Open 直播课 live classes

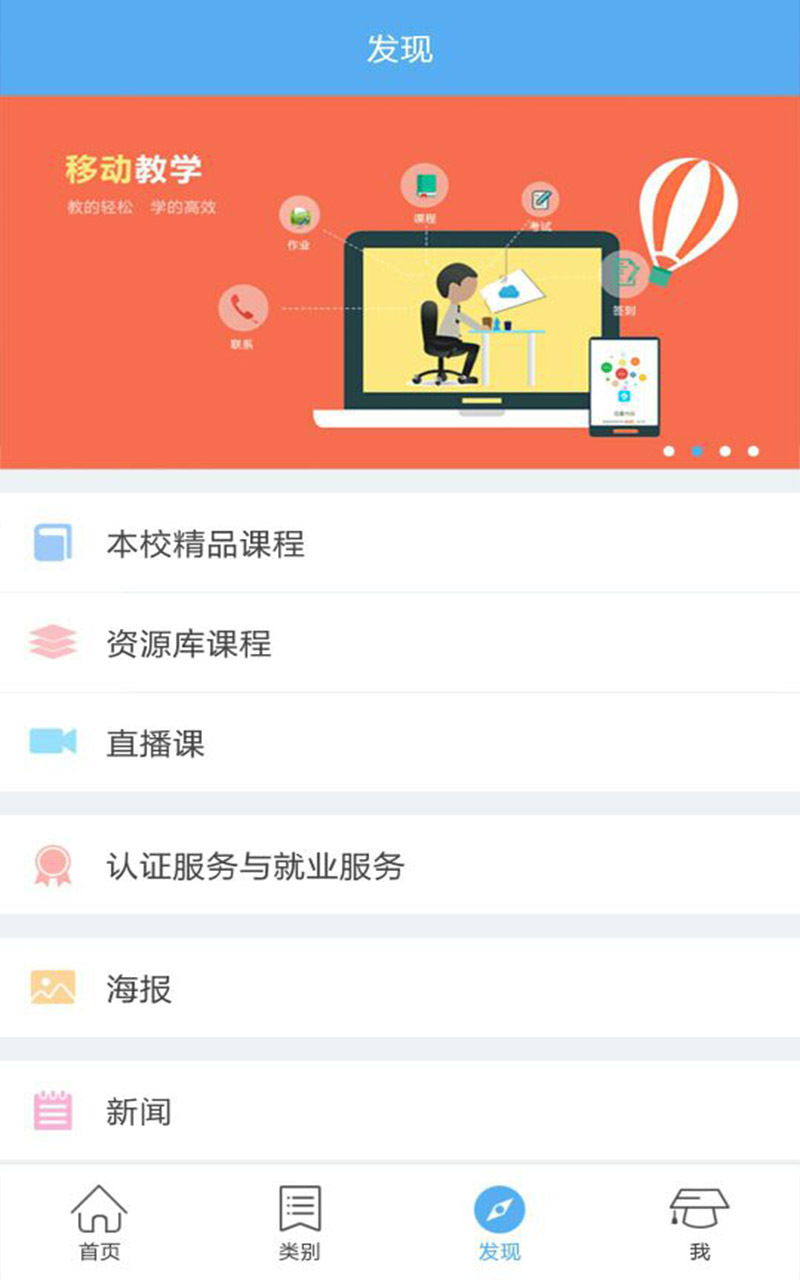pos(400,743)
